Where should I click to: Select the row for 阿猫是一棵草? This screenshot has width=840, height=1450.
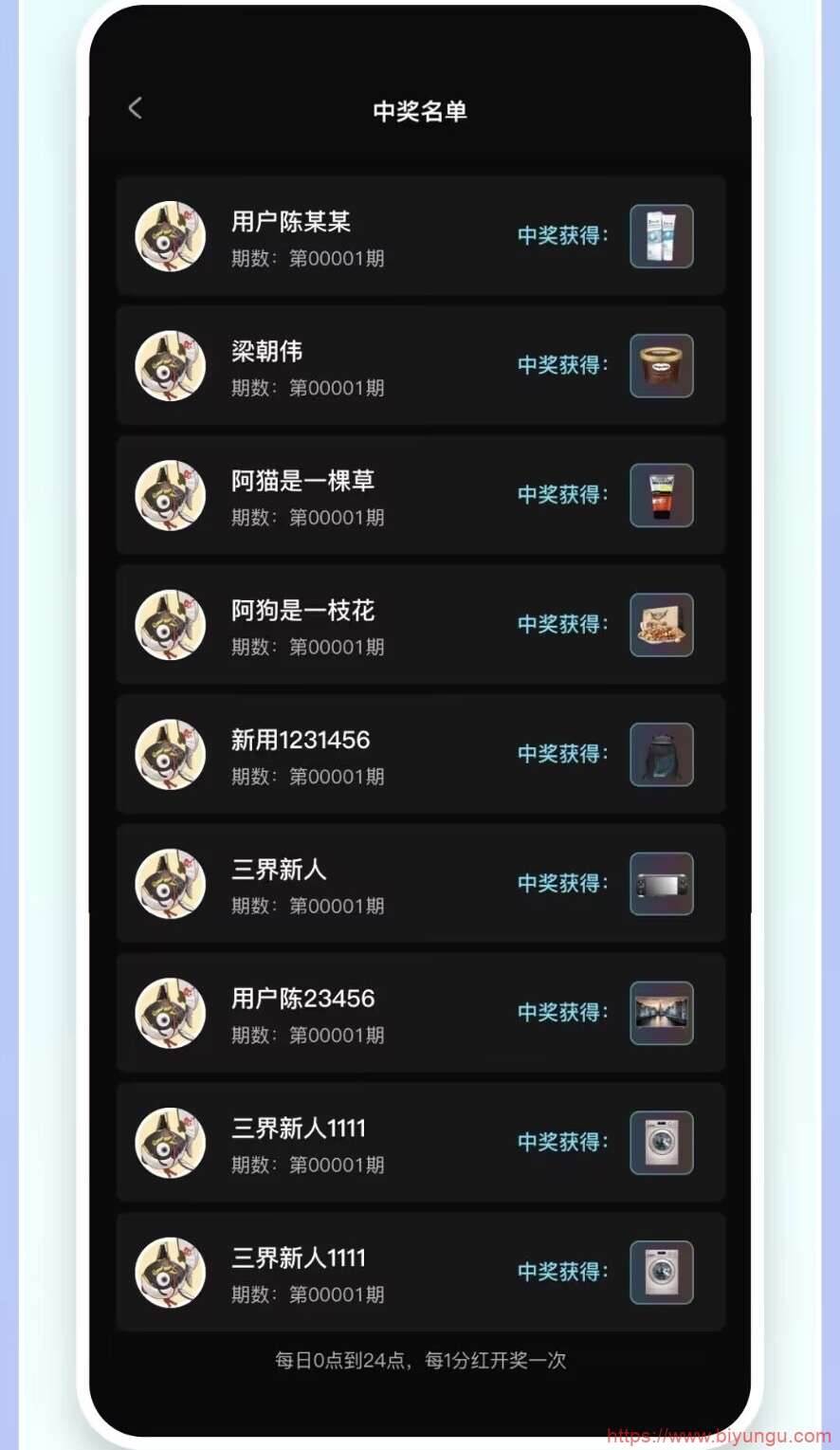pyautogui.click(x=420, y=495)
